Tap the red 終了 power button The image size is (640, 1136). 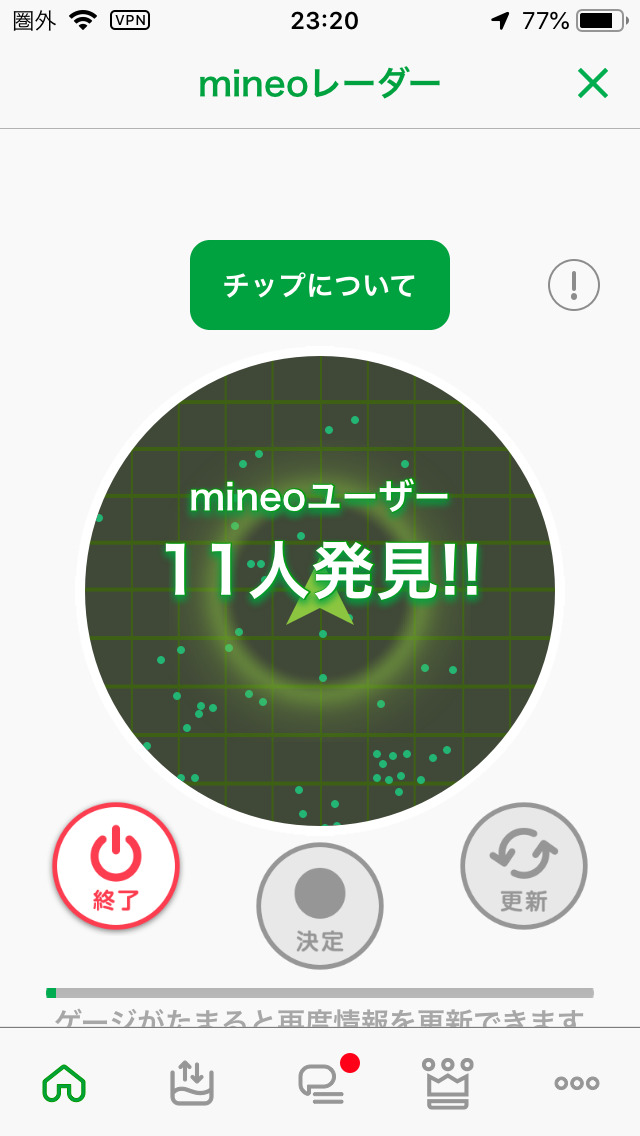[x=116, y=866]
